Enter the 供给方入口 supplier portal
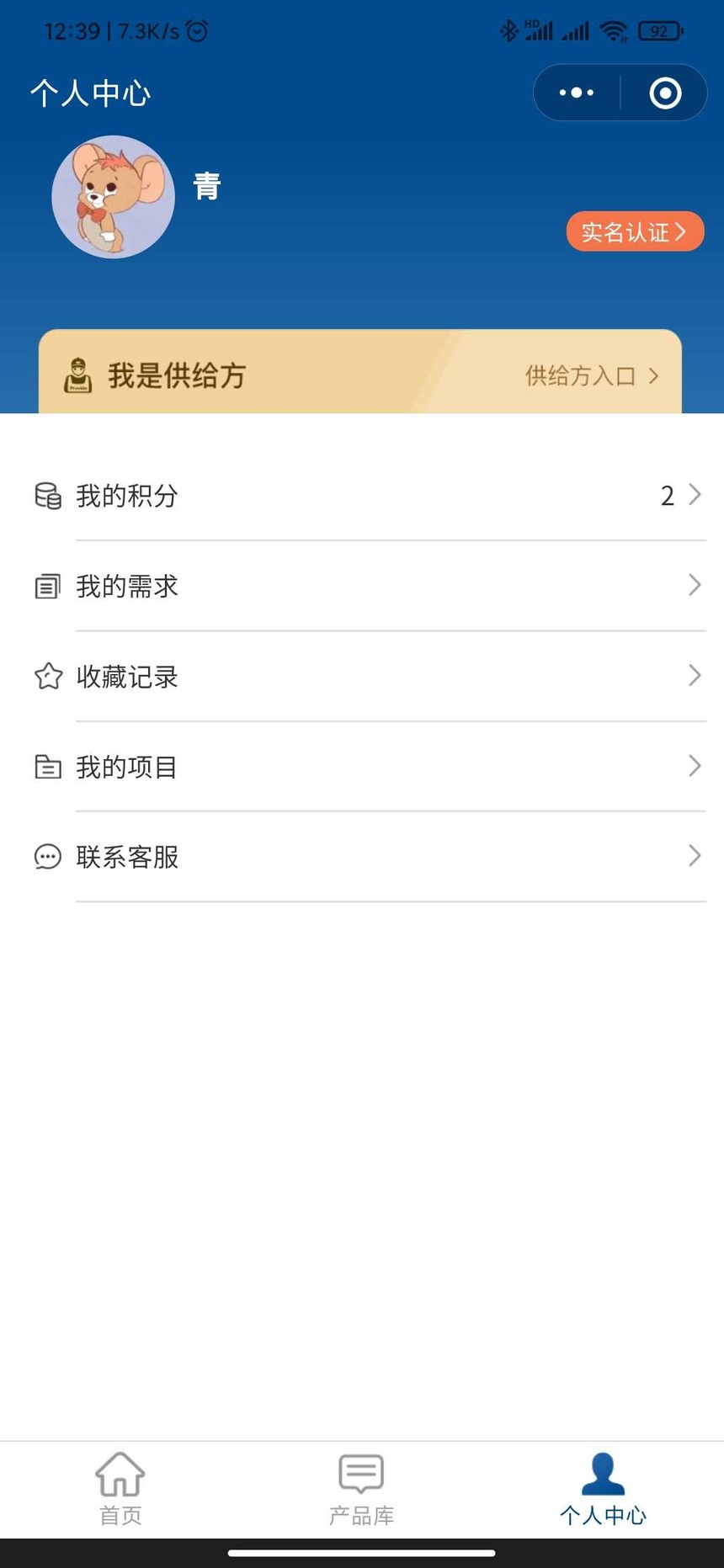Viewport: 724px width, 1568px height. click(x=591, y=375)
